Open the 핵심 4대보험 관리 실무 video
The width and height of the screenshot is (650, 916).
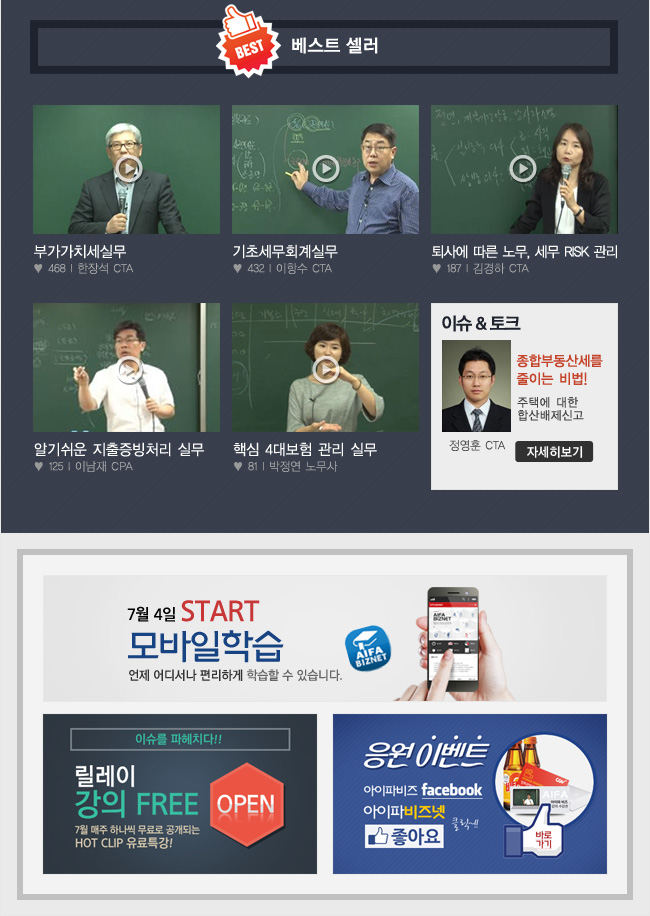tap(326, 370)
